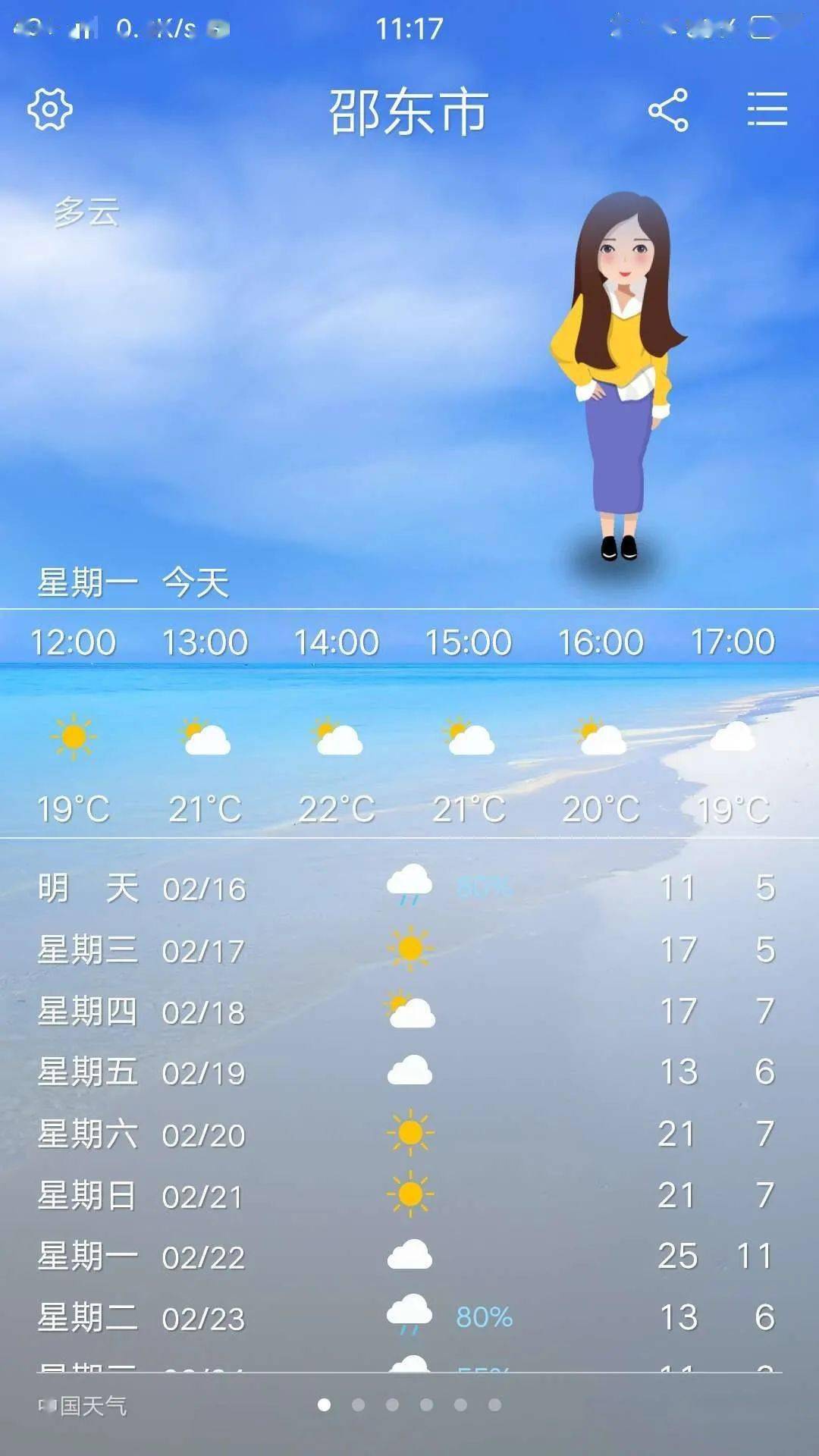The image size is (819, 1456).
Task: Open the settings gear icon
Action: (x=48, y=110)
